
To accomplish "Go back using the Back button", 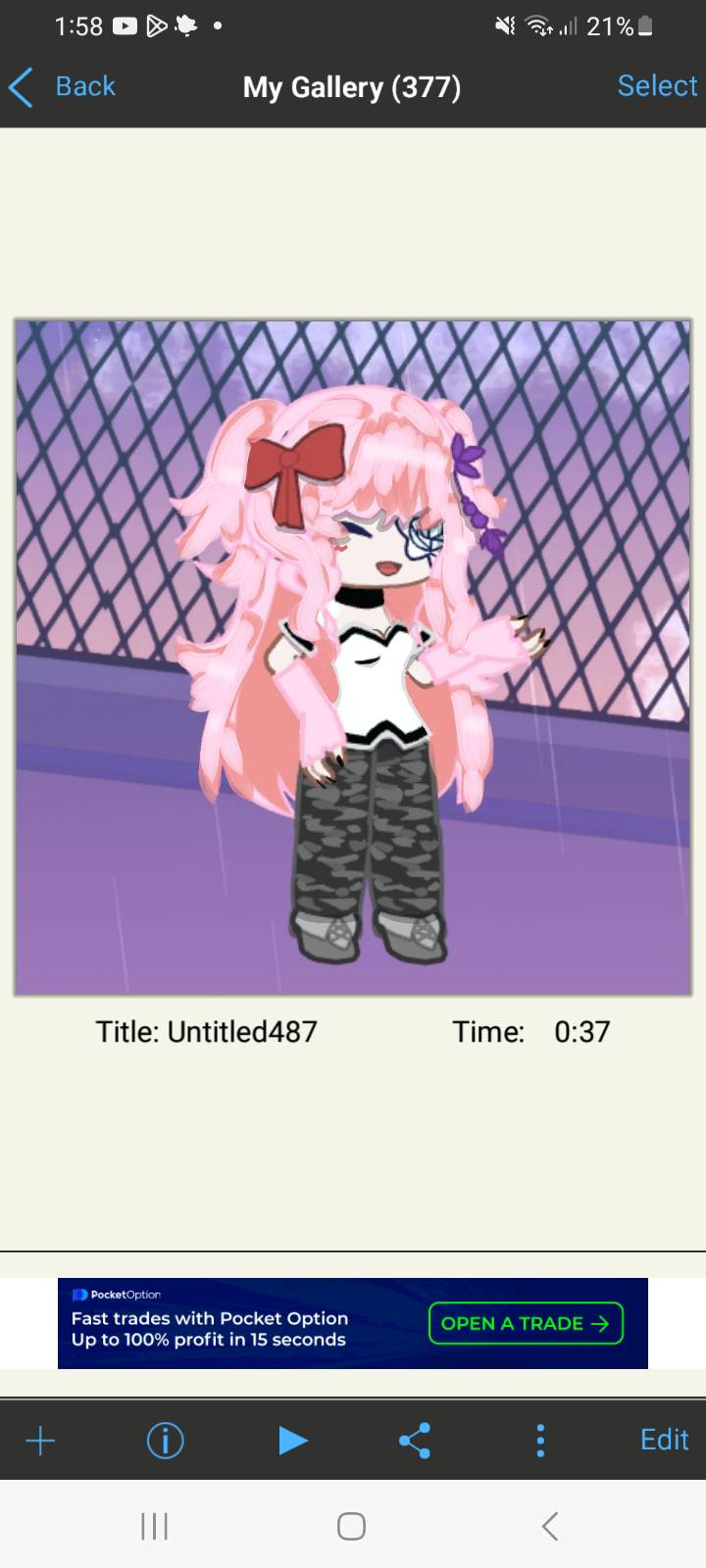I will click(x=62, y=86).
